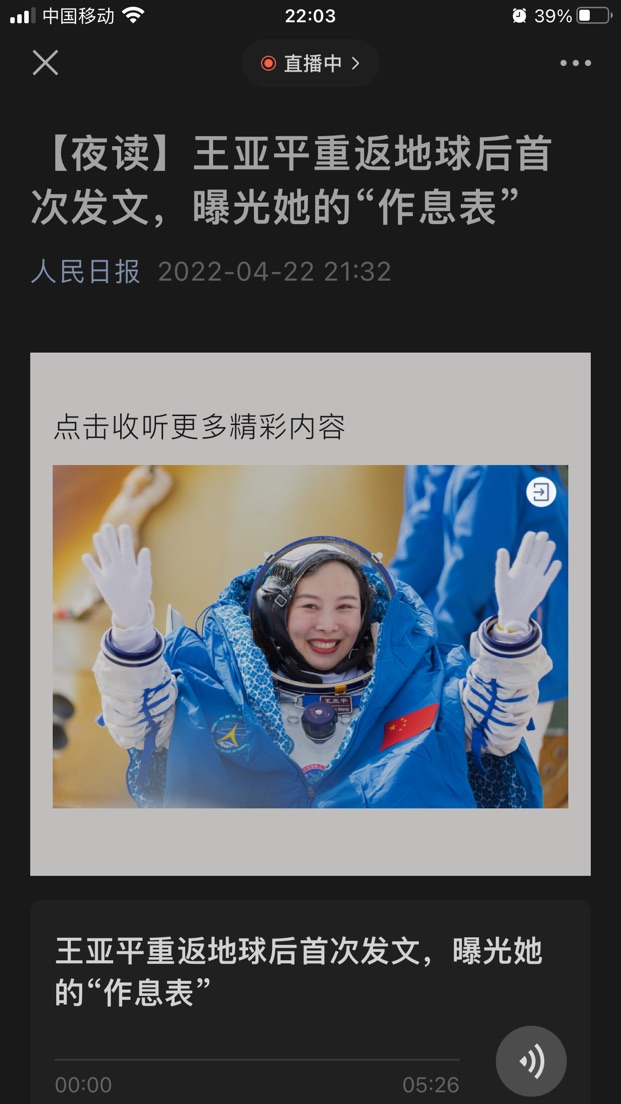The height and width of the screenshot is (1104, 621).
Task: Play the article audio
Action: (531, 1061)
